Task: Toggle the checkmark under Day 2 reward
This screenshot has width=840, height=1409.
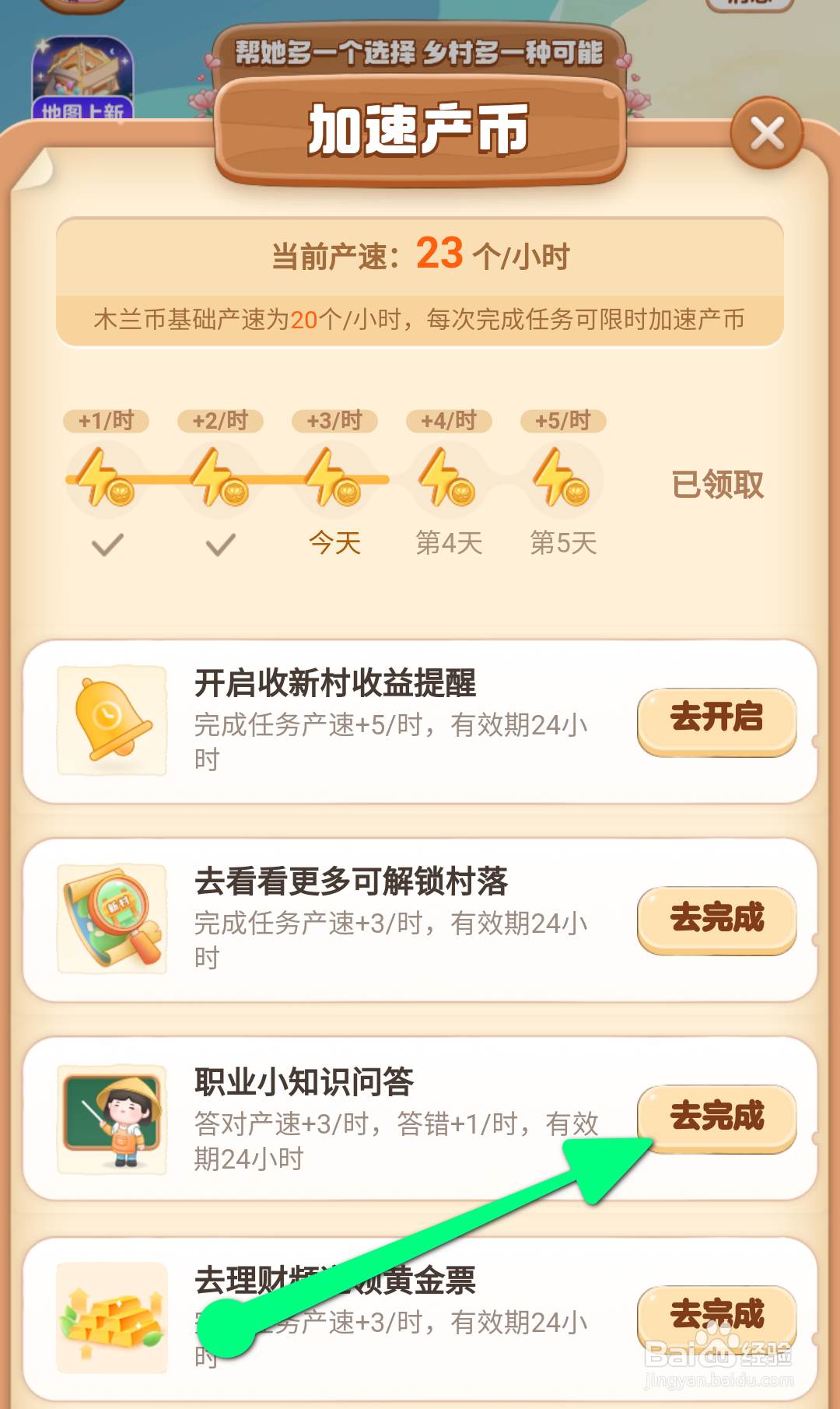Action: pyautogui.click(x=220, y=543)
